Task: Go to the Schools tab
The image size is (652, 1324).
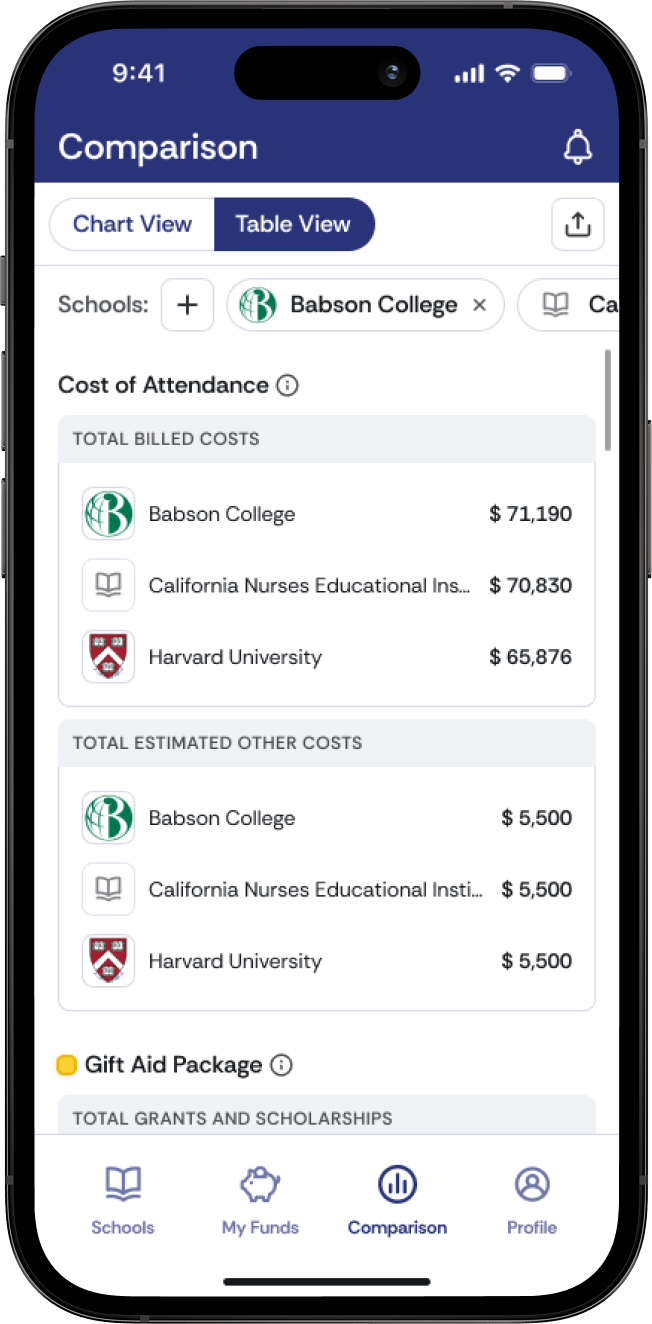Action: (x=123, y=1200)
